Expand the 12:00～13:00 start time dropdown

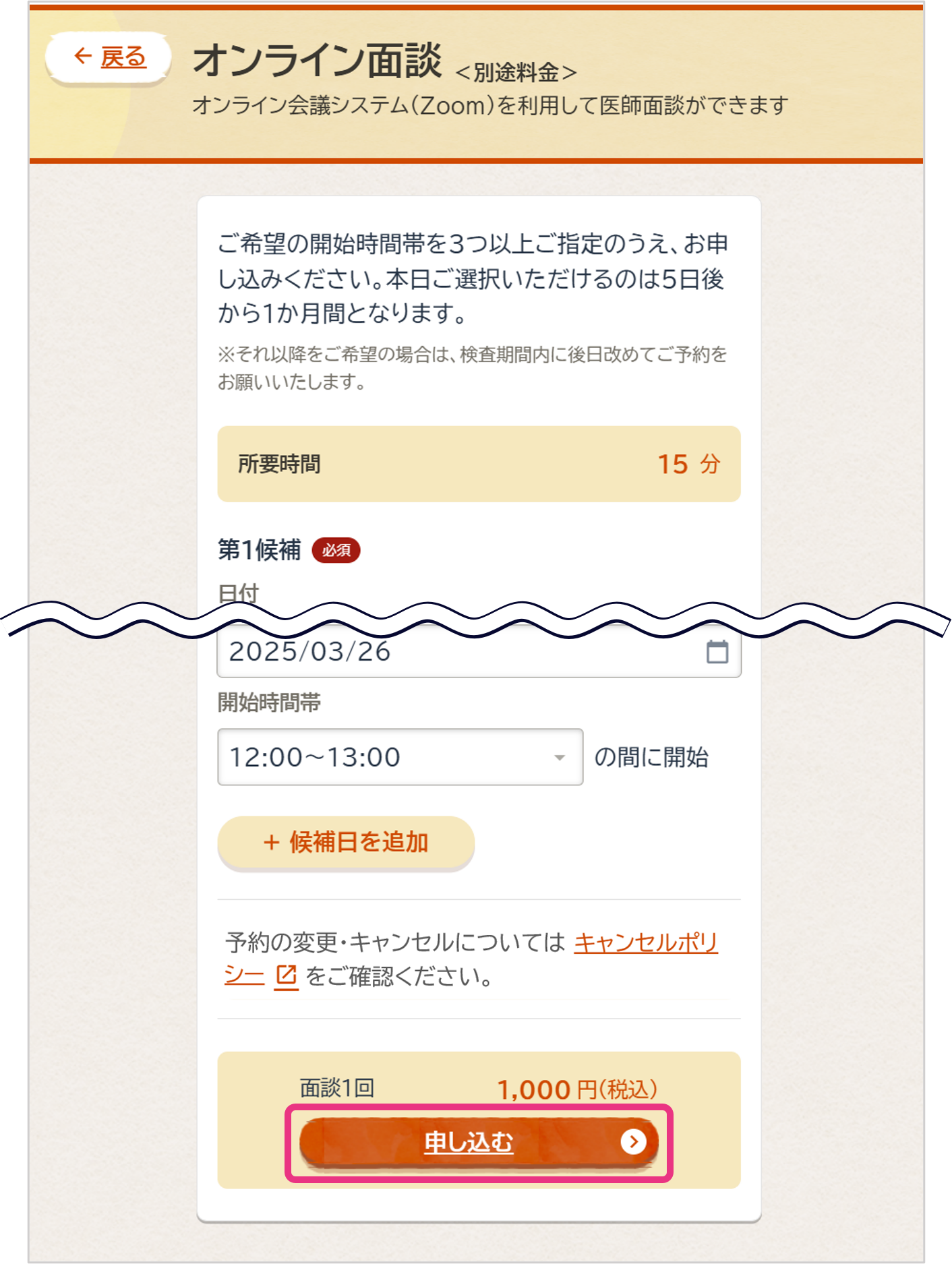[x=400, y=757]
